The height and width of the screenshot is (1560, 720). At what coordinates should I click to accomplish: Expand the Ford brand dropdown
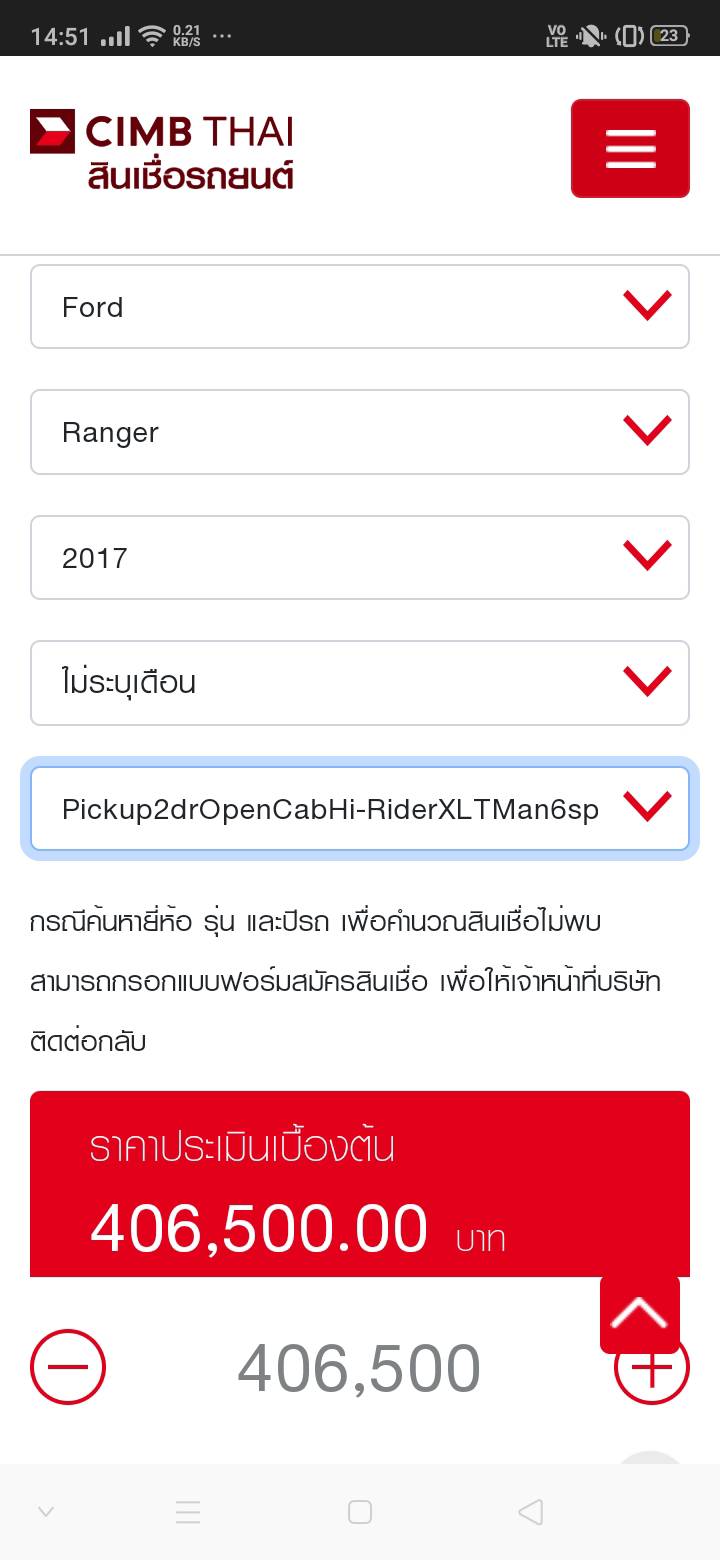[360, 307]
